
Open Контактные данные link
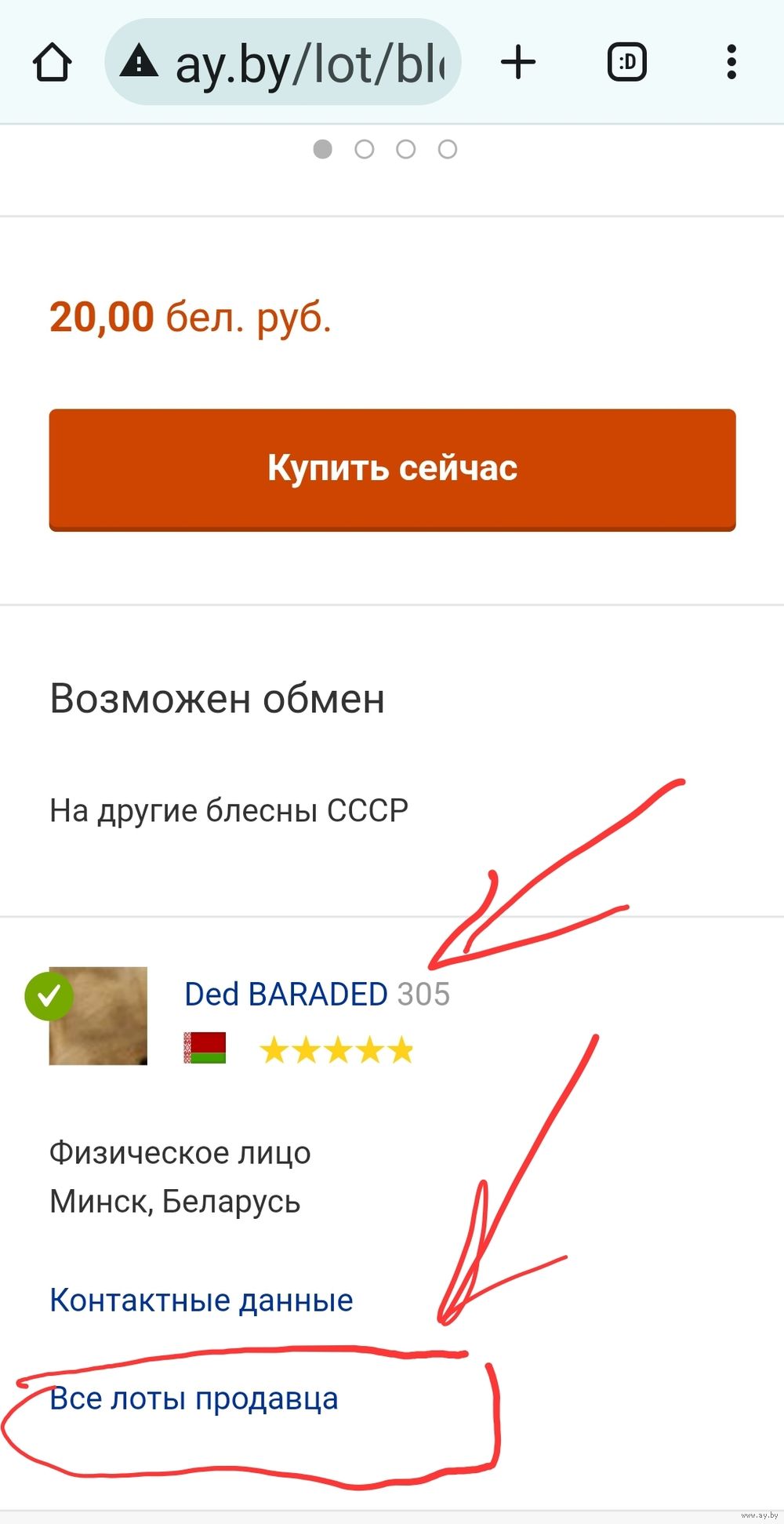pyautogui.click(x=201, y=1300)
